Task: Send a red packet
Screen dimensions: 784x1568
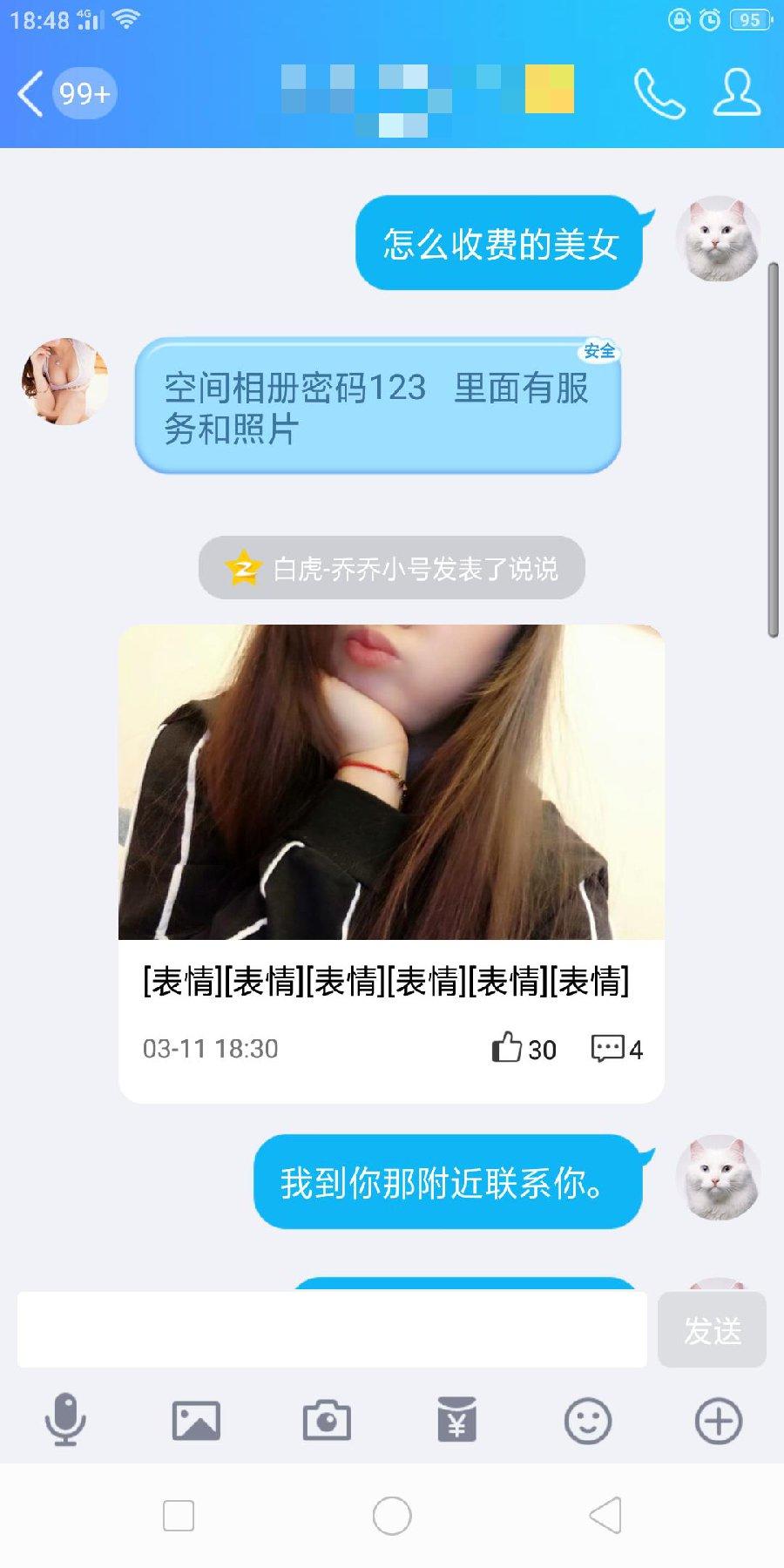Action: tap(456, 1421)
